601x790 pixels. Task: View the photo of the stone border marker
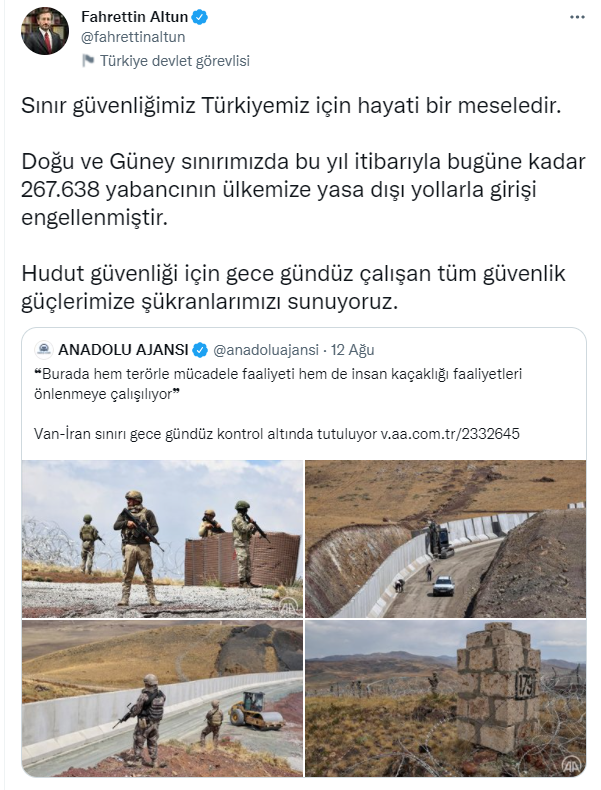[446, 697]
